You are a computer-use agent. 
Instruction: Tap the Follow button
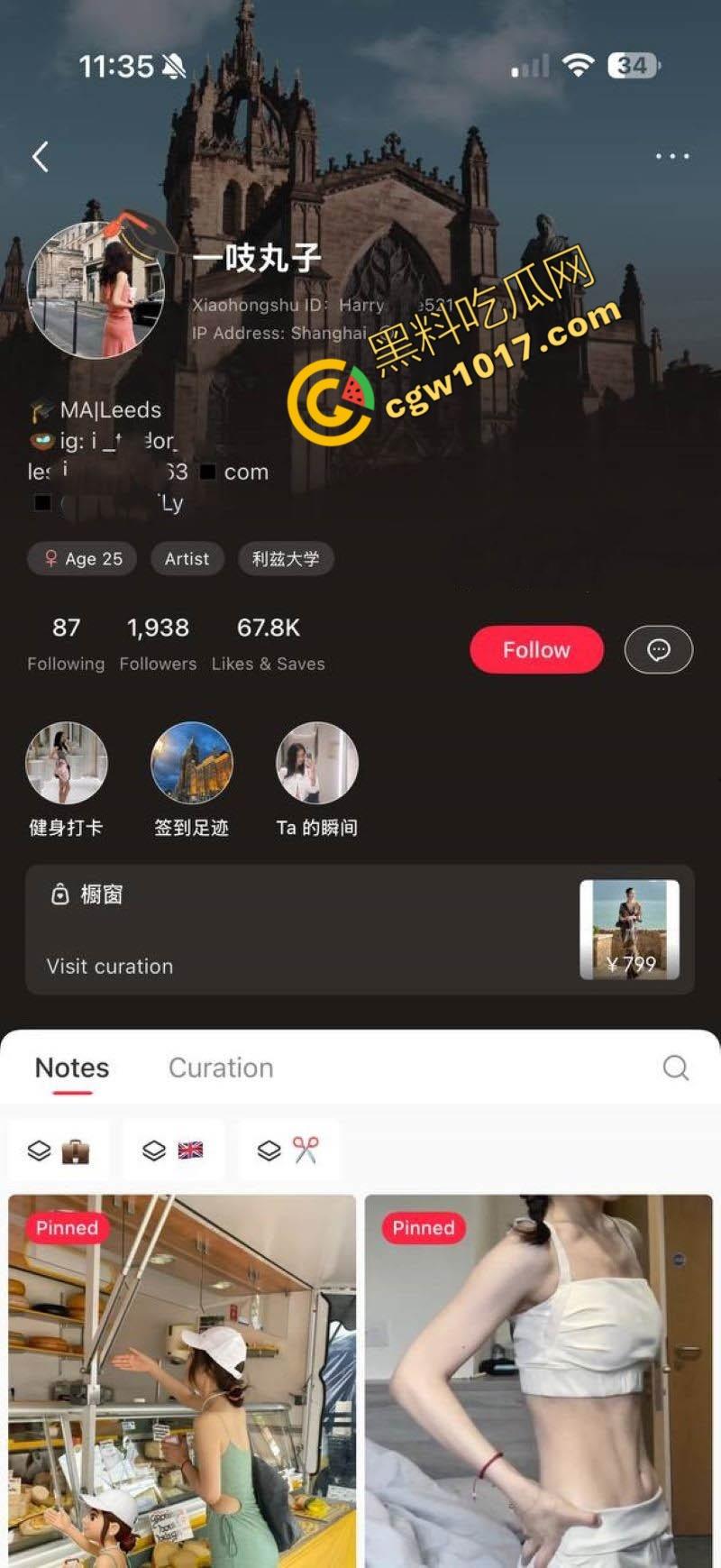pos(536,649)
